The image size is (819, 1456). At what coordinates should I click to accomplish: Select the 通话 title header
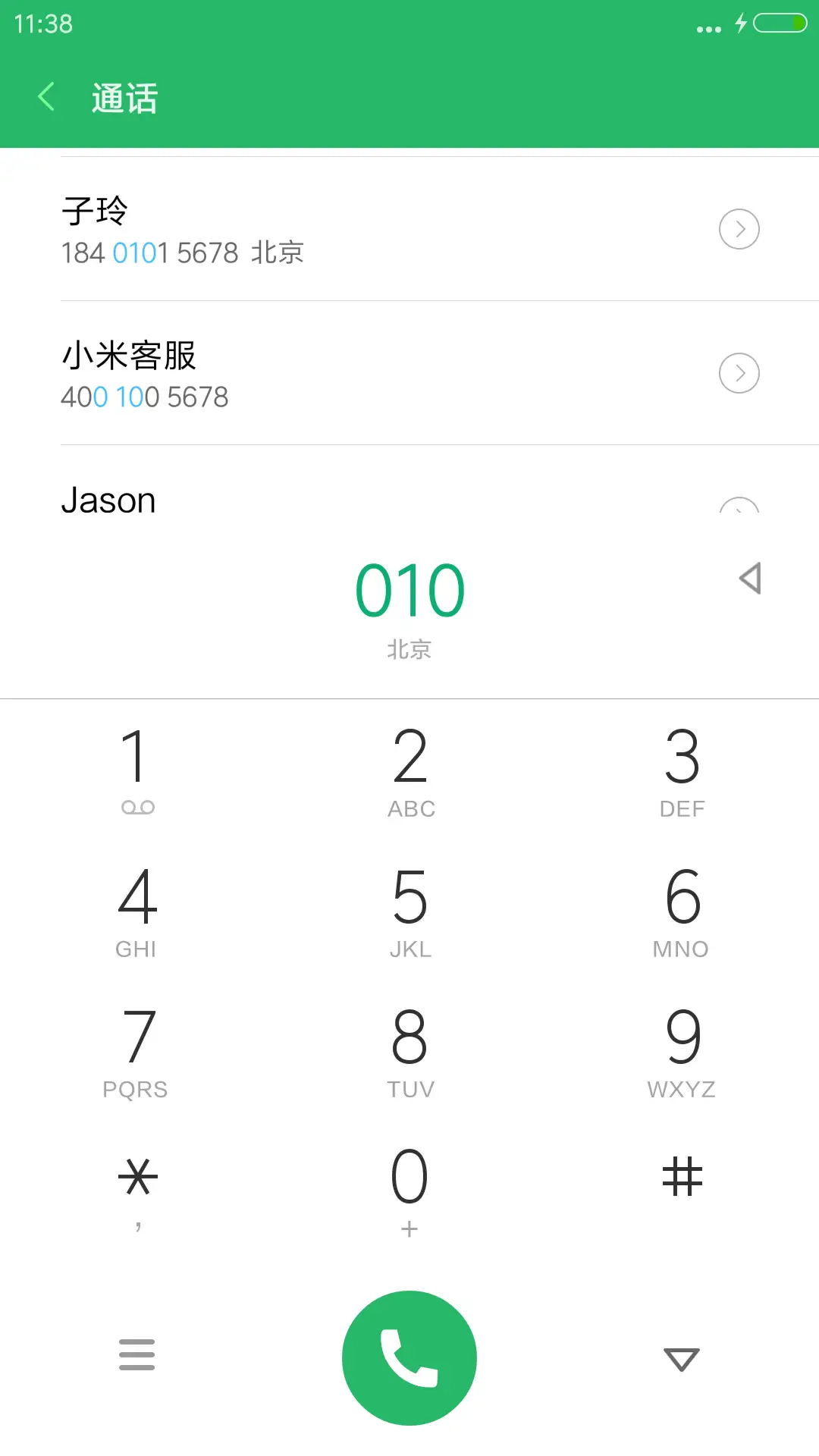click(124, 97)
